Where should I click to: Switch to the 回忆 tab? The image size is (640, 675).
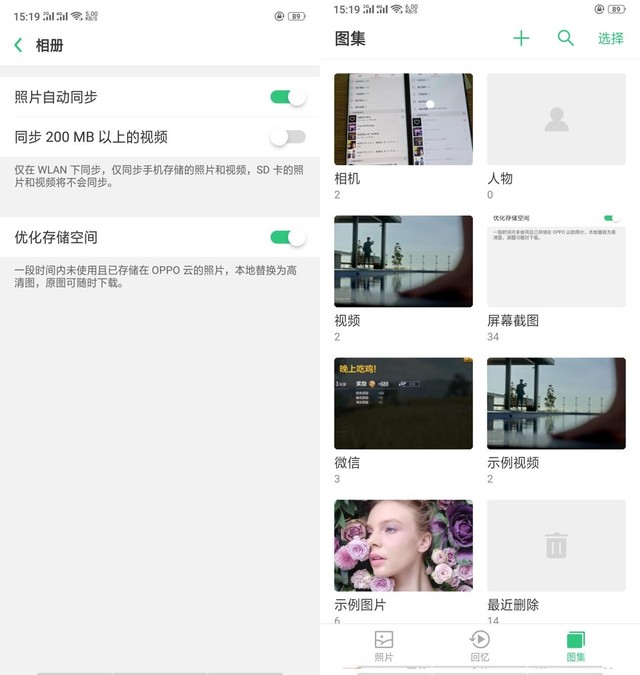pos(480,646)
